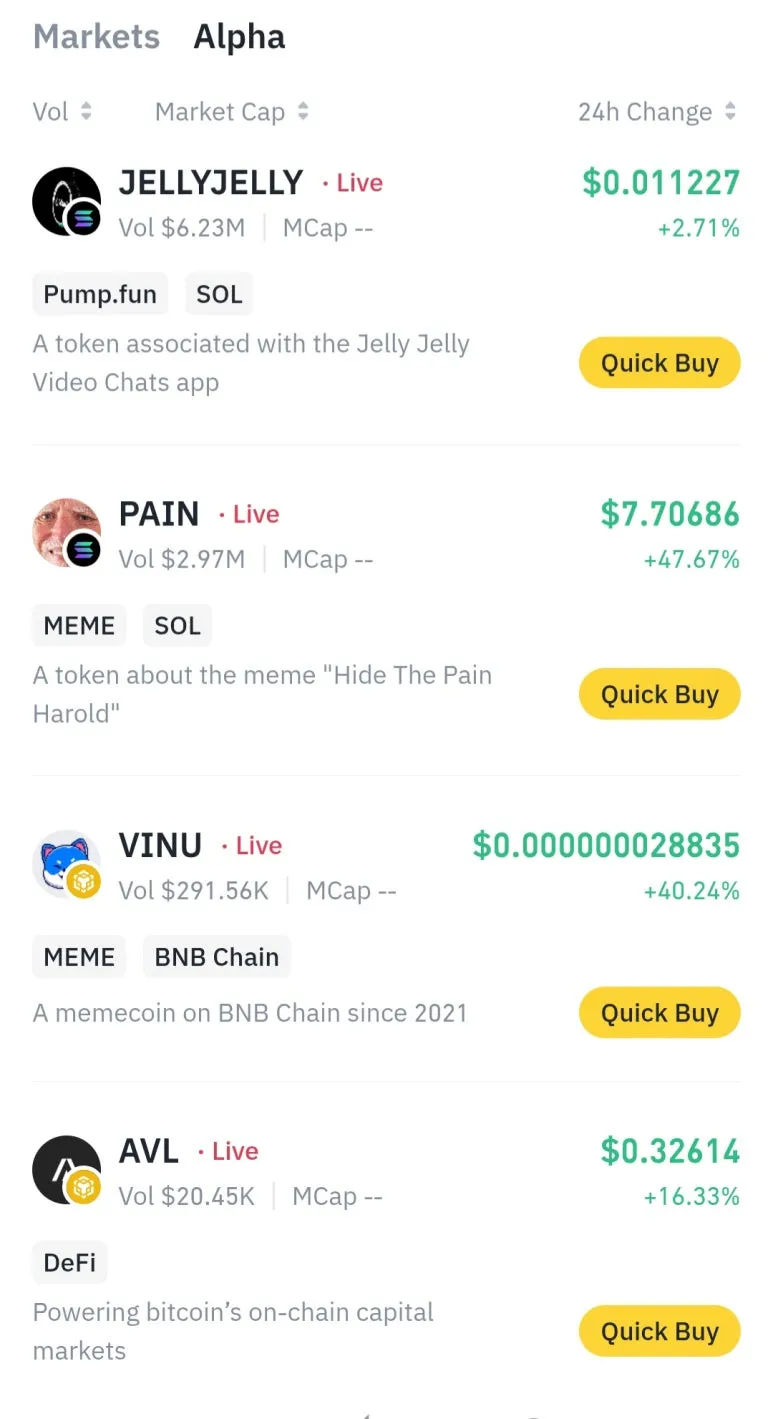Viewport: 773px width, 1419px height.
Task: Tap the BNB Chain tag on VINU
Action: [x=216, y=957]
